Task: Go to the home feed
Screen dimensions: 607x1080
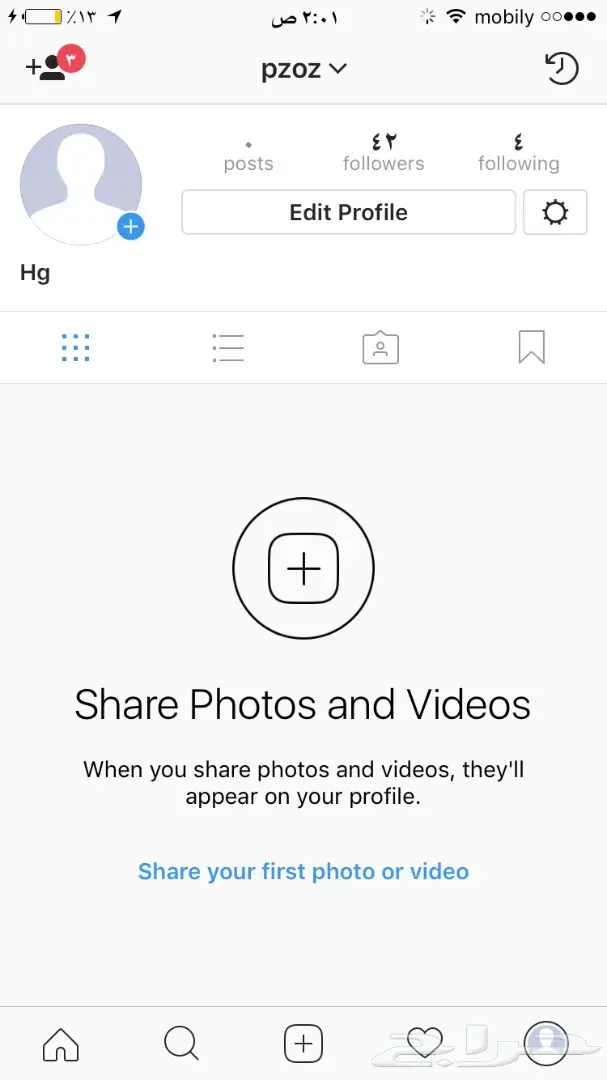Action: (x=61, y=1044)
